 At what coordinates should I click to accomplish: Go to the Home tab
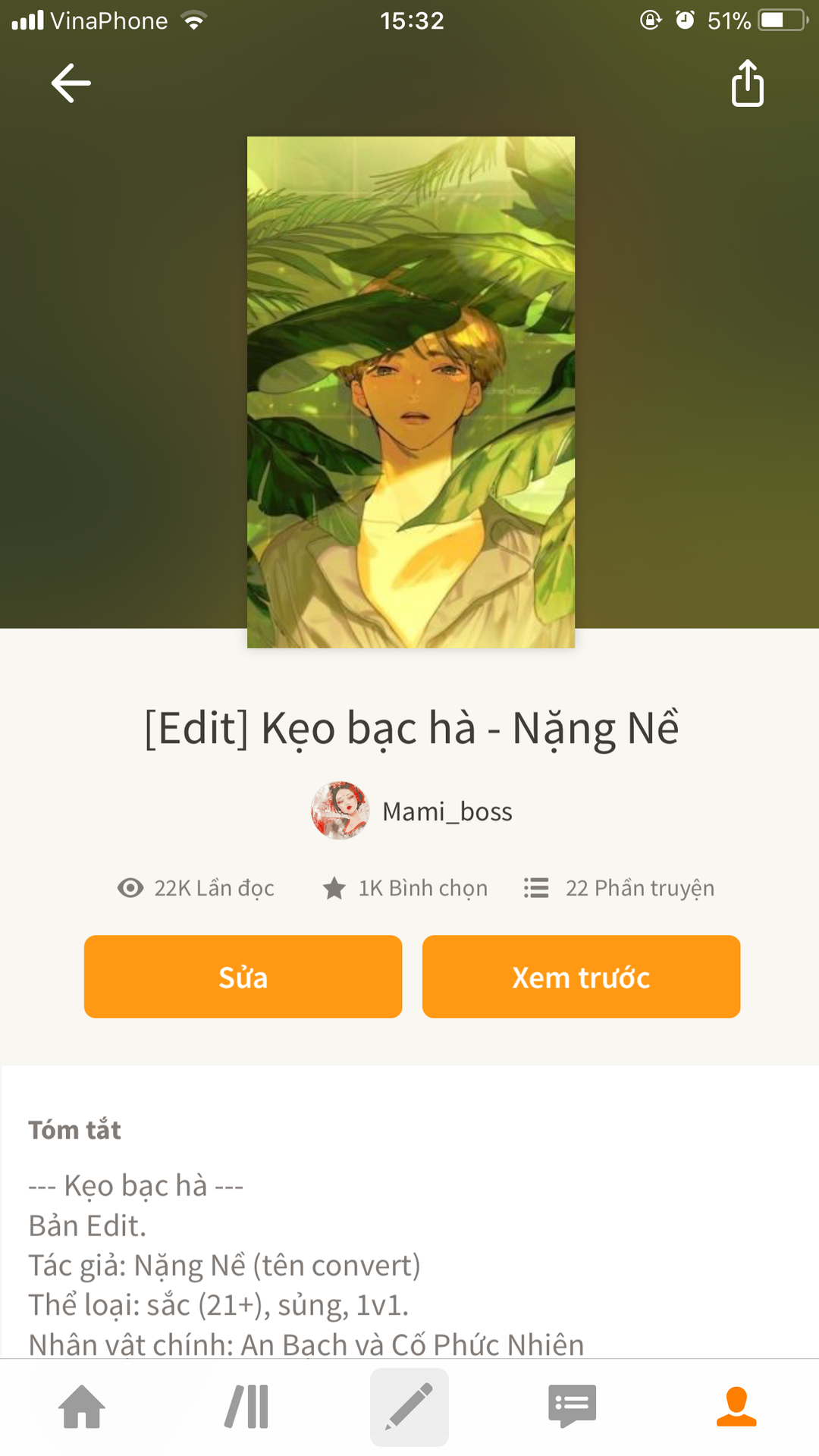[x=82, y=1407]
